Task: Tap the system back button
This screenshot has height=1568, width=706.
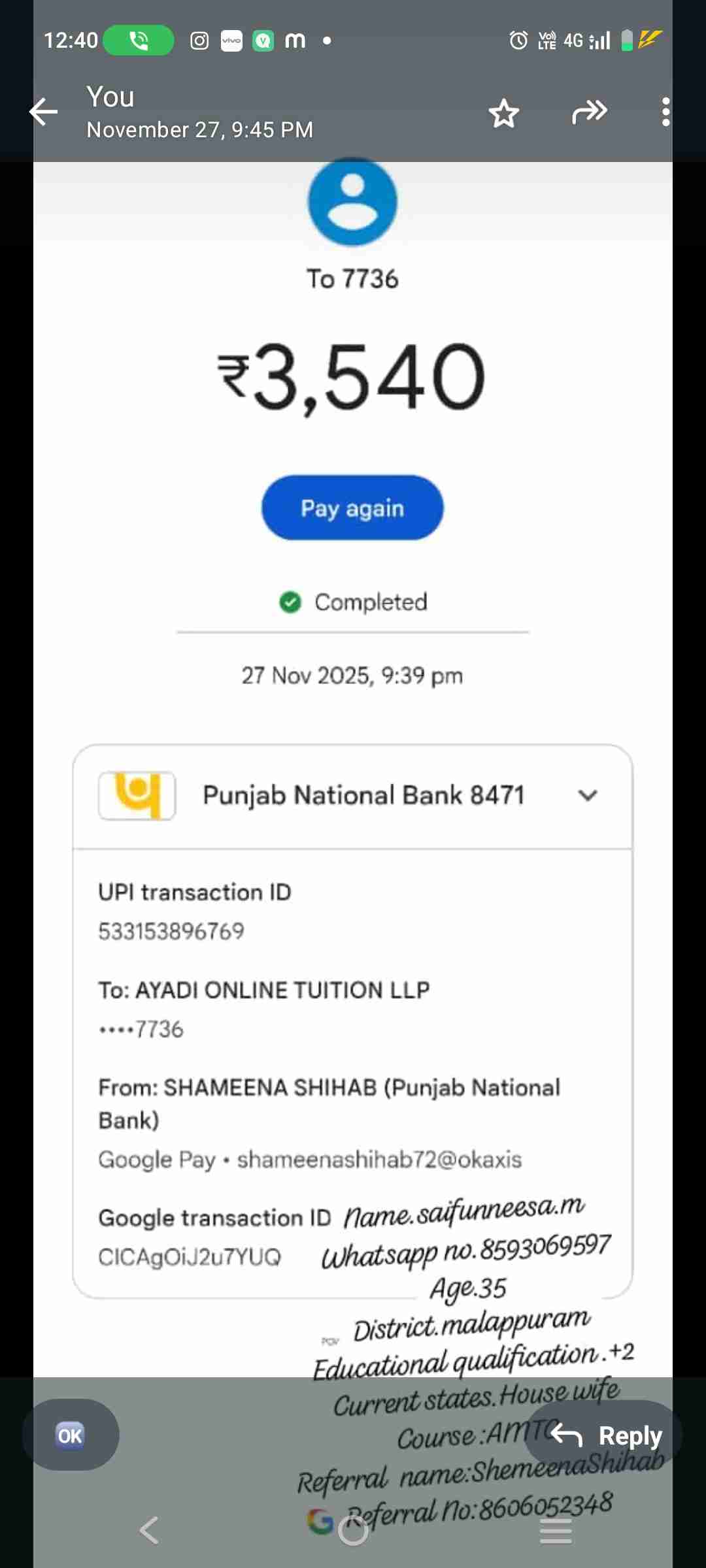Action: pos(150,1530)
